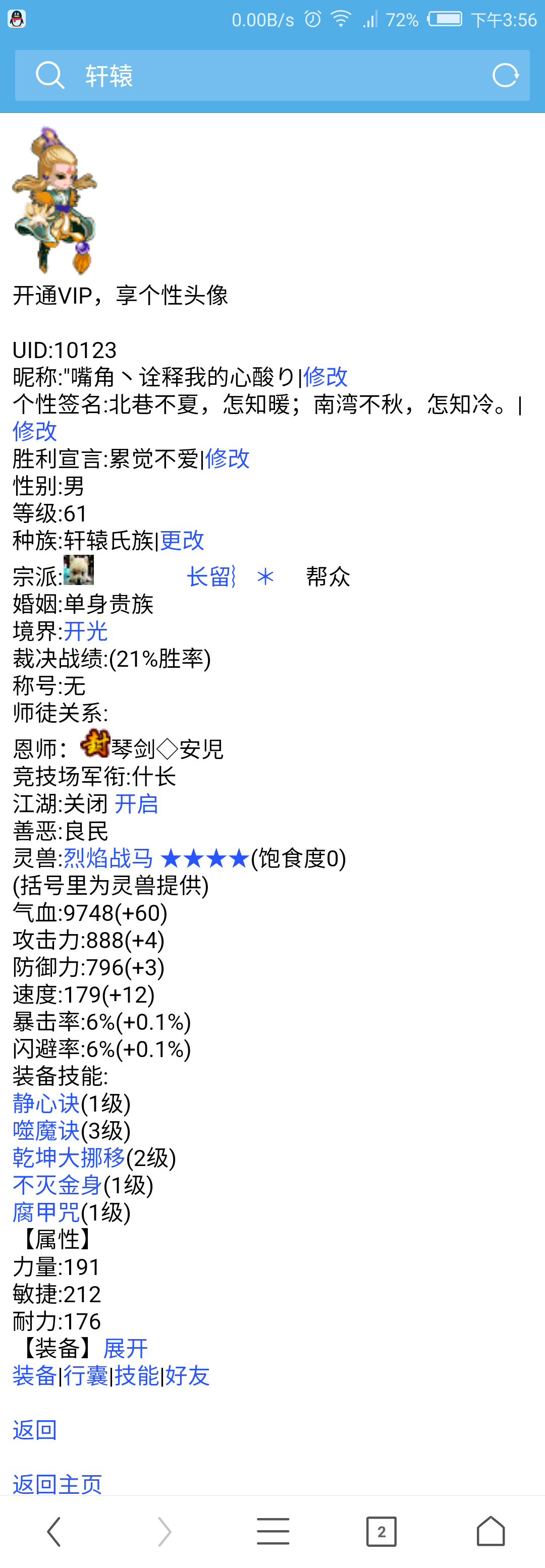Open the 静心诀 skill

coord(46,1104)
